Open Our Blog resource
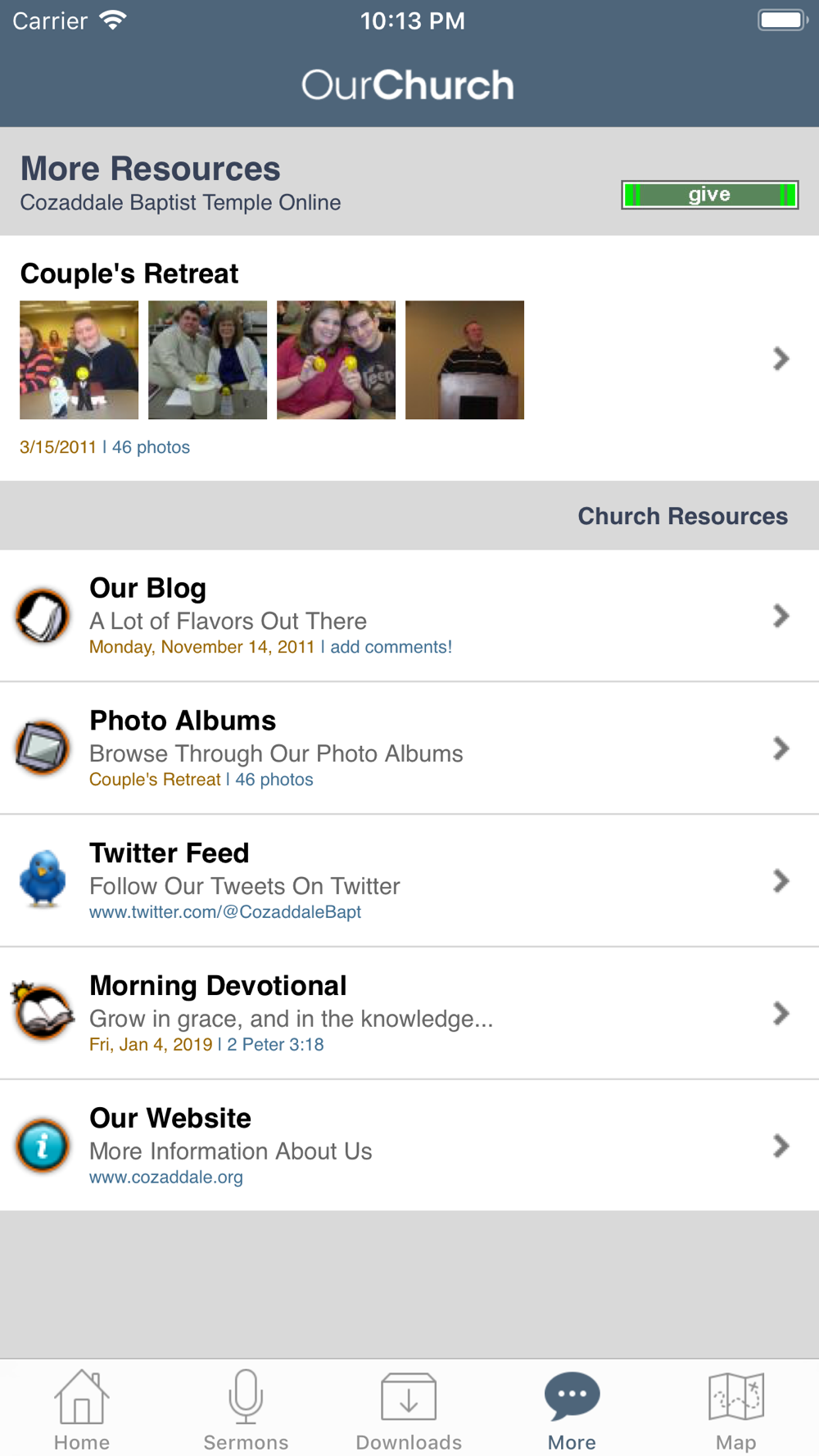 click(x=409, y=616)
